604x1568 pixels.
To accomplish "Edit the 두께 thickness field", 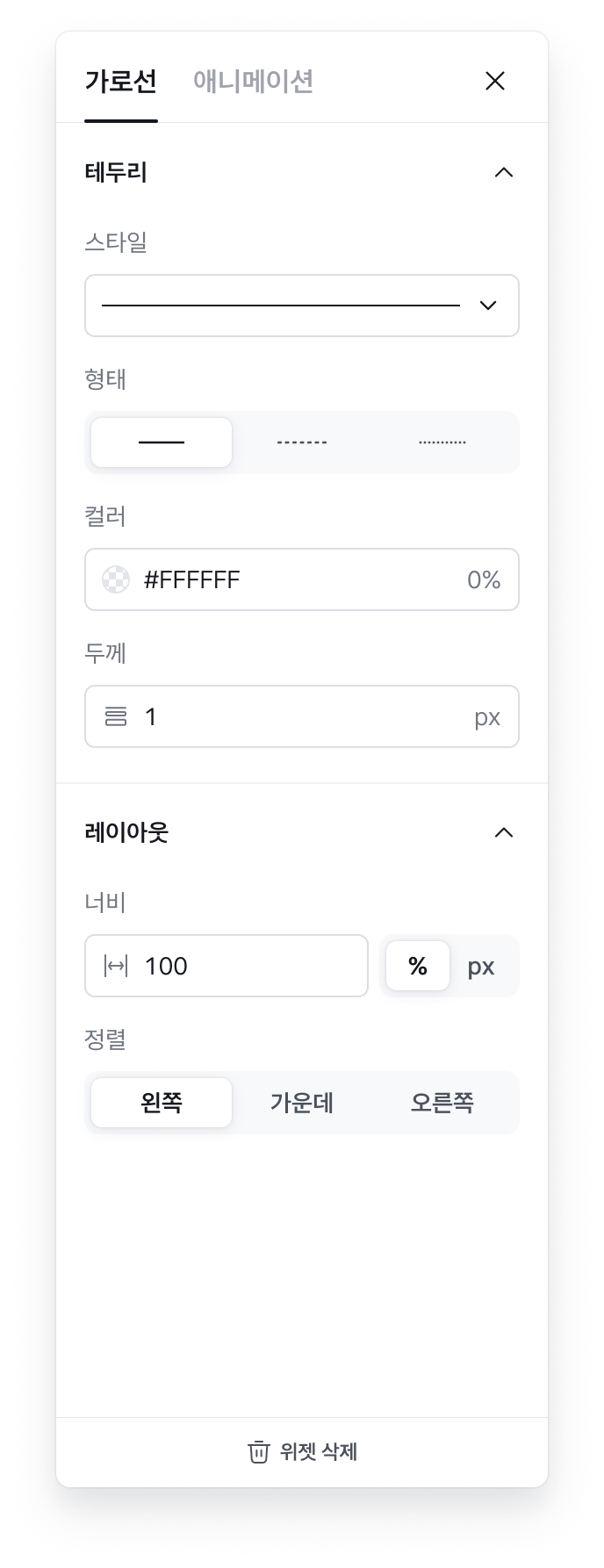I will (302, 716).
